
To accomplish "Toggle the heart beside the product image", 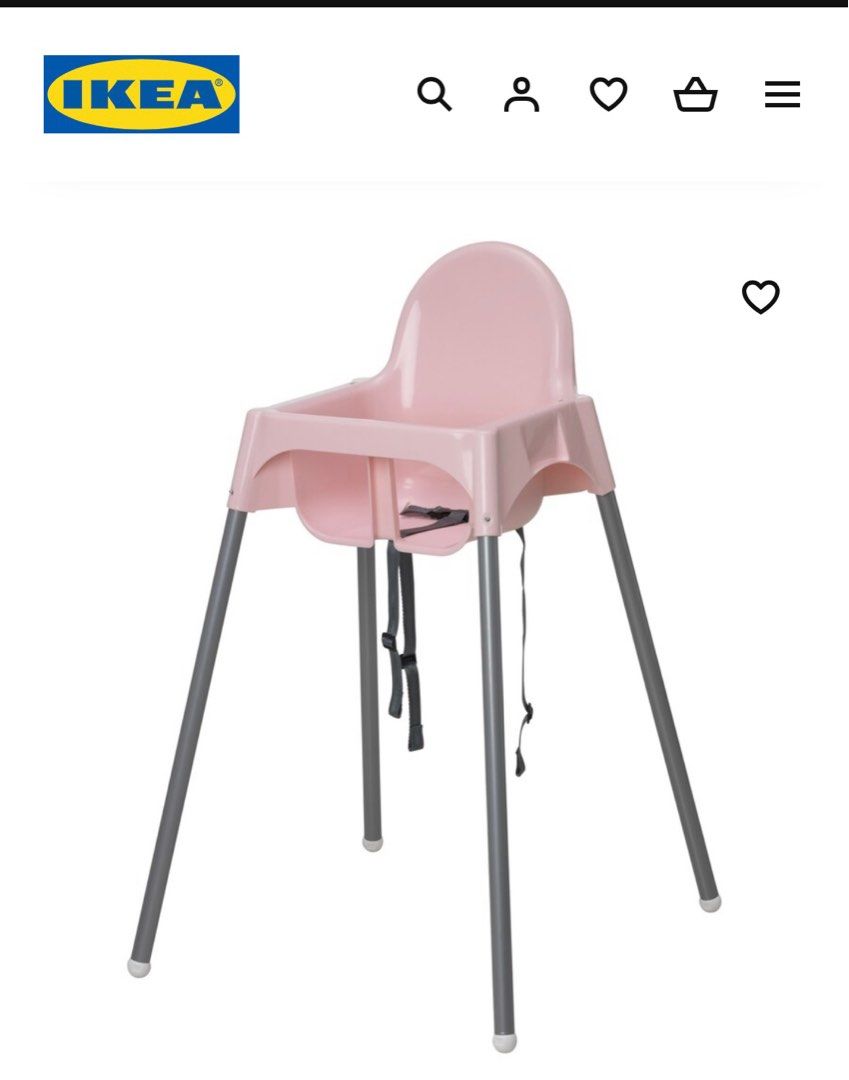I will click(762, 296).
